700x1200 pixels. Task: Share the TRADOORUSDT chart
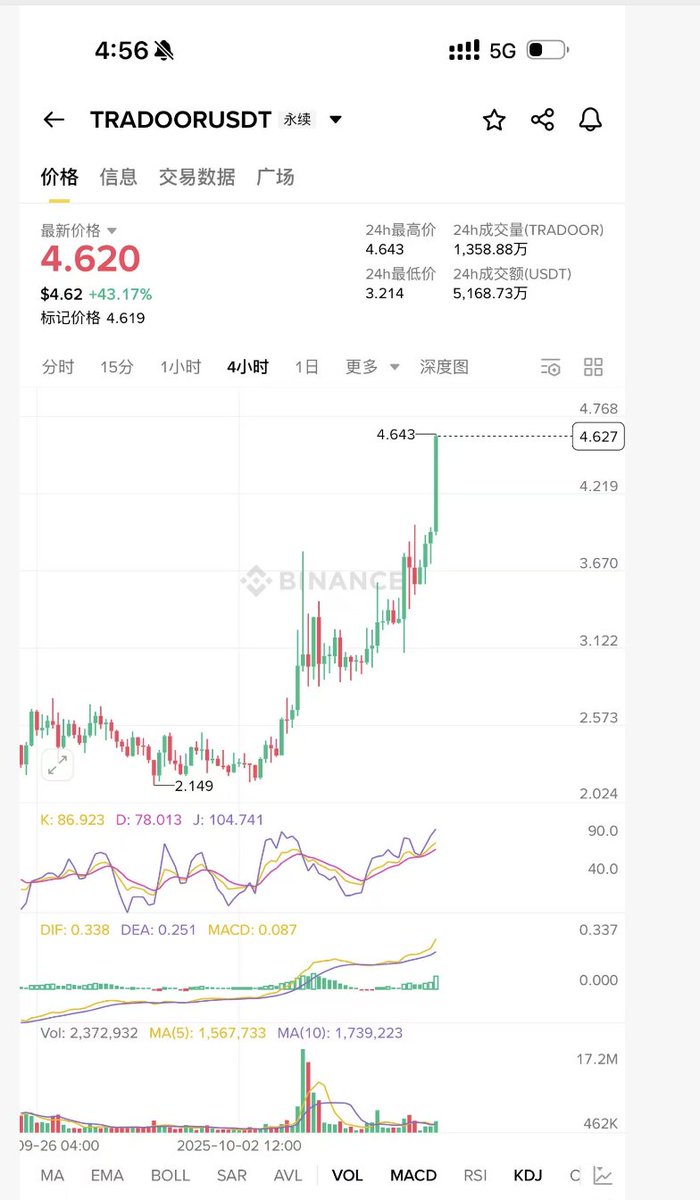(543, 121)
